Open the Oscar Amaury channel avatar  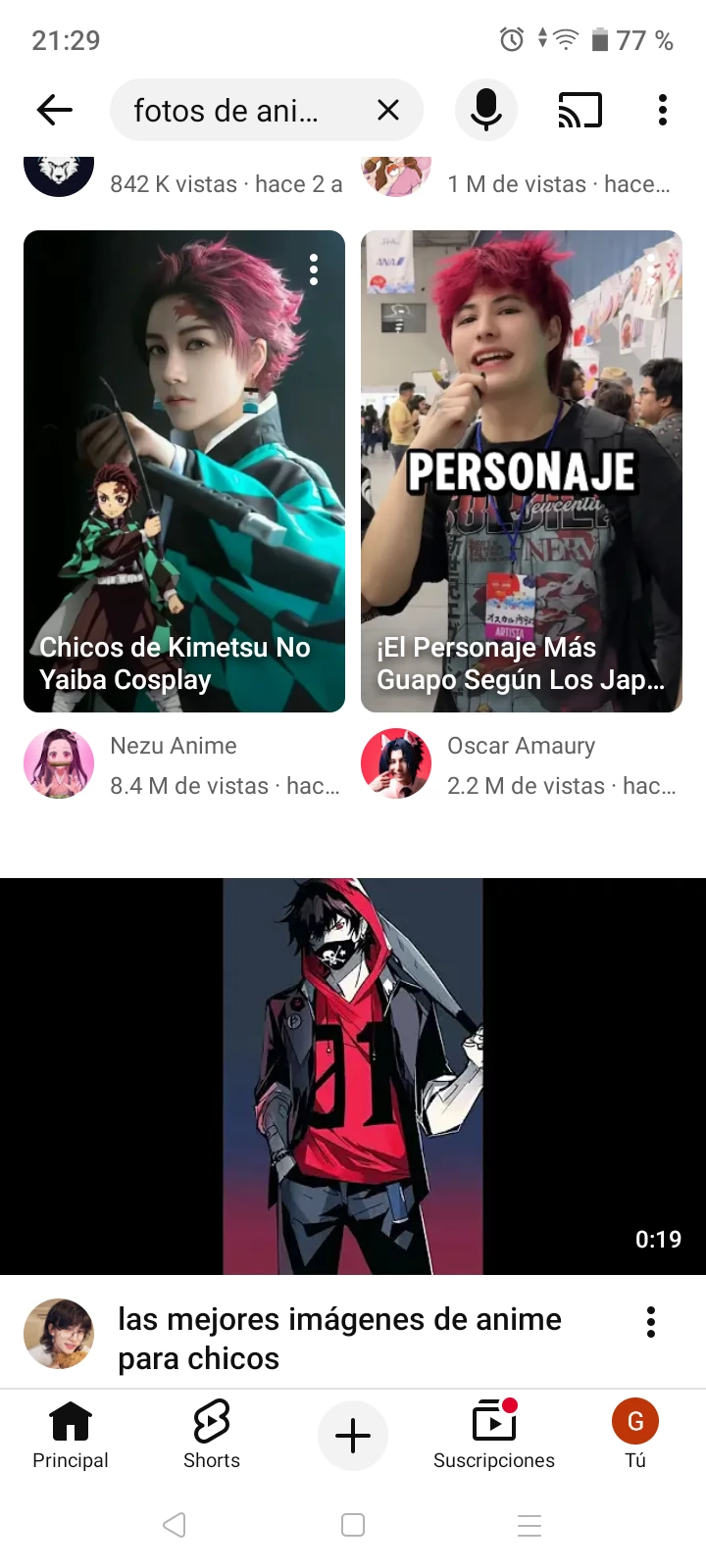[x=396, y=763]
